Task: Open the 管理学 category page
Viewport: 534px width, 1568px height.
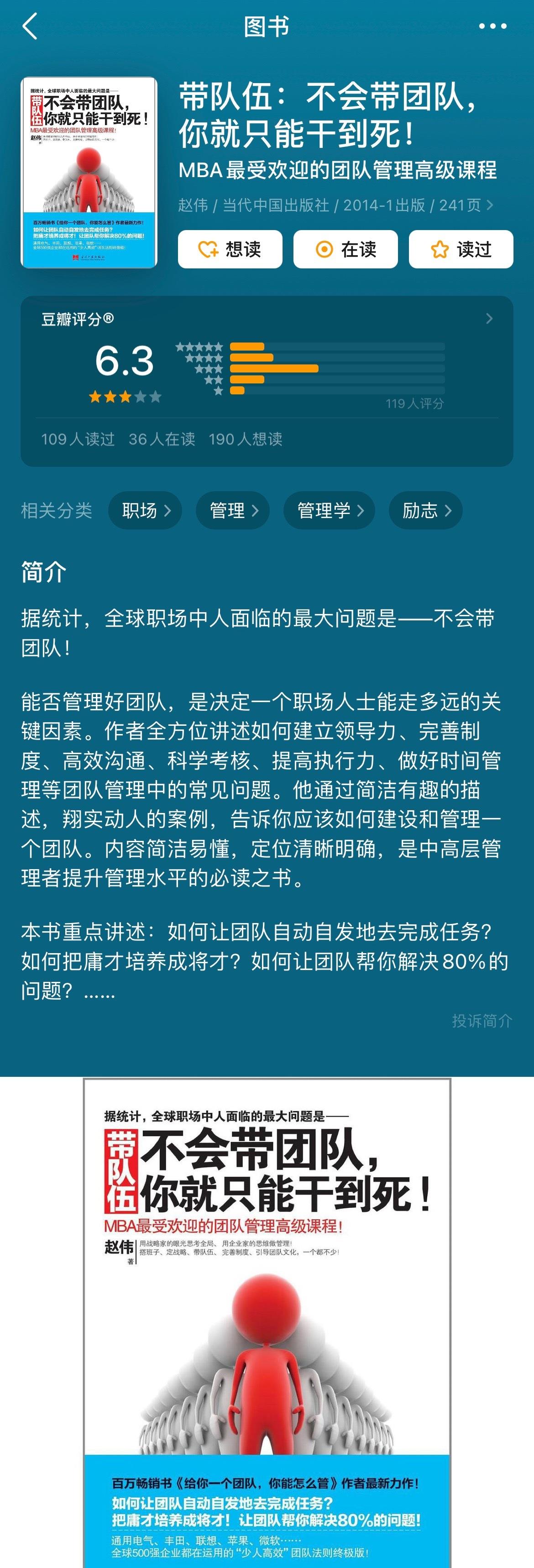Action: pyautogui.click(x=328, y=511)
